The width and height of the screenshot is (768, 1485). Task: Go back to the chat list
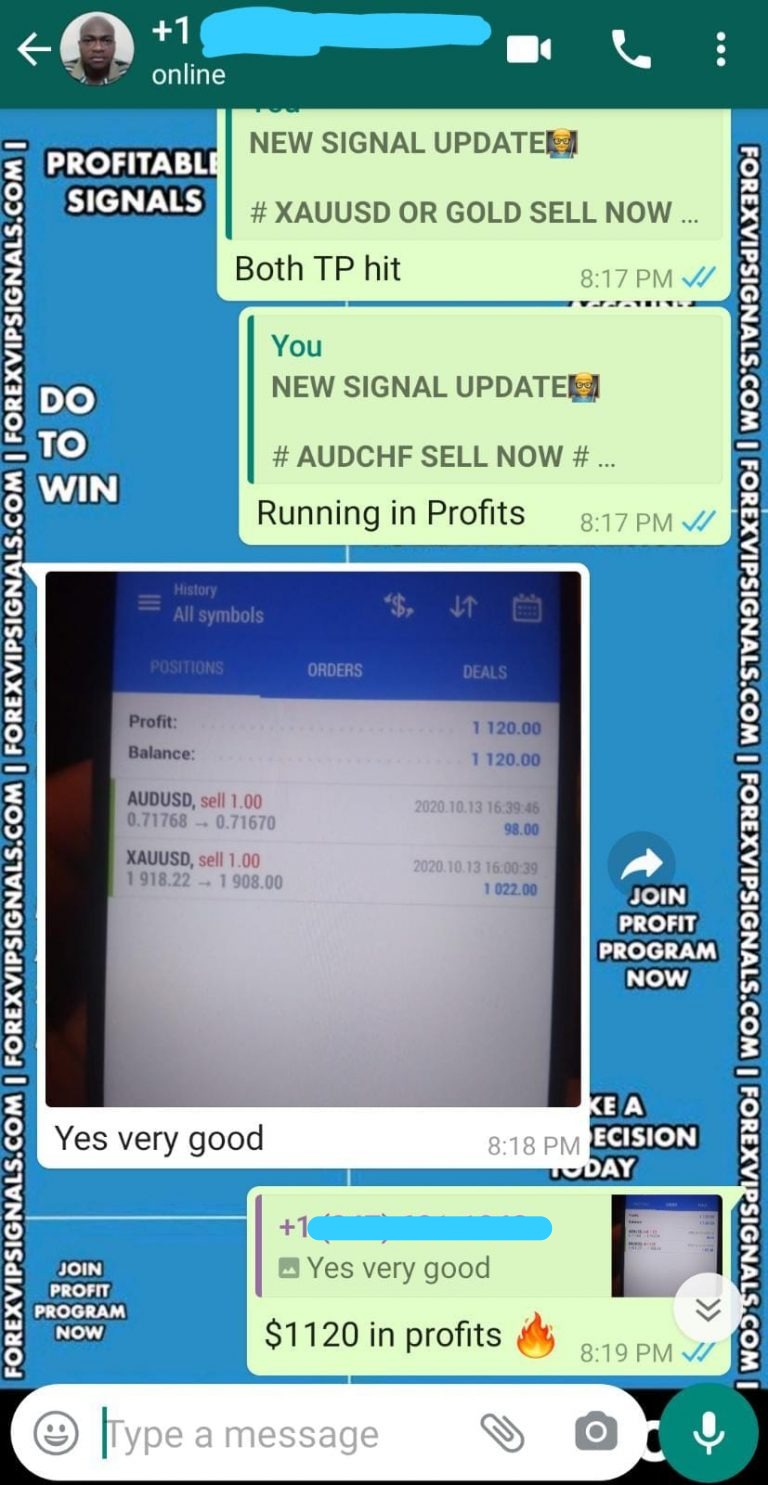pyautogui.click(x=32, y=50)
